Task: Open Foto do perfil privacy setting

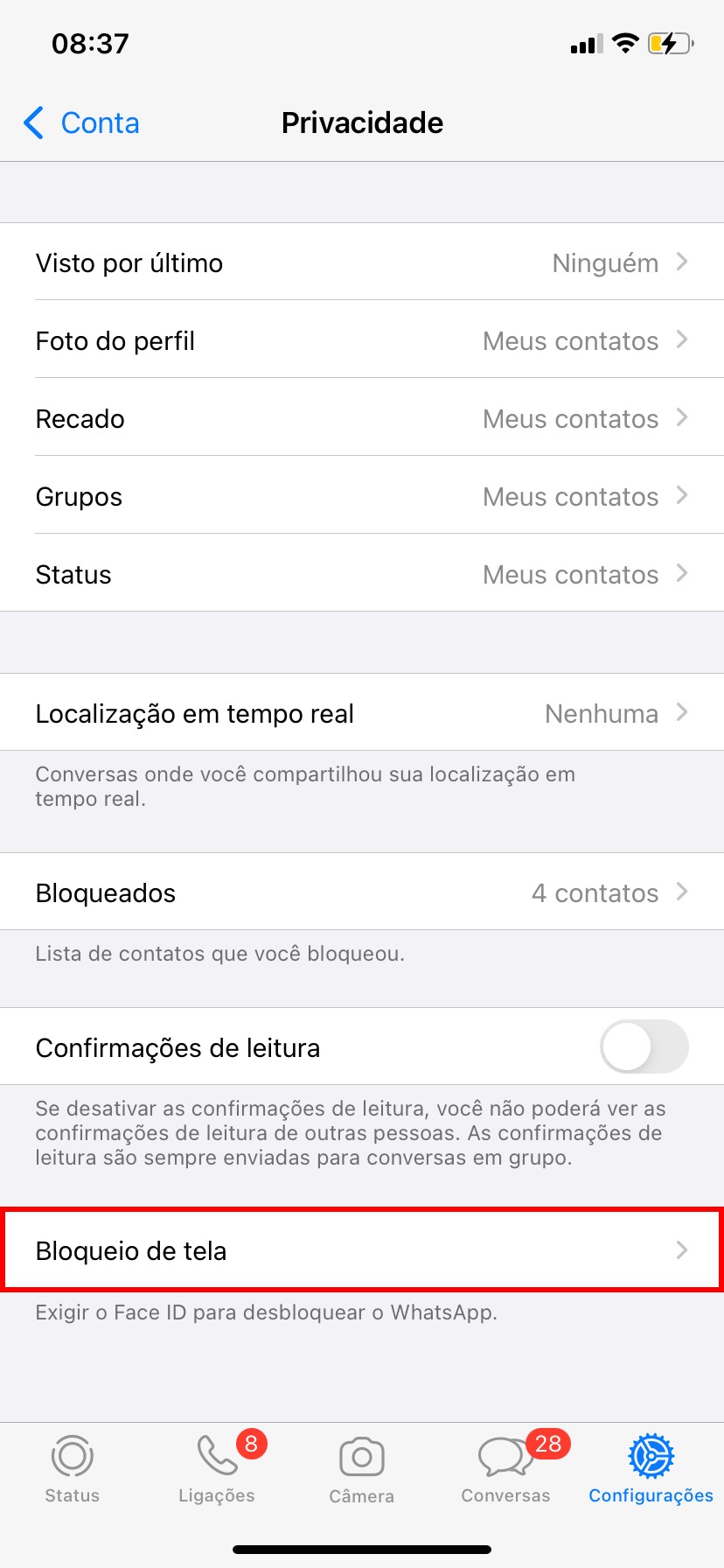Action: 362,340
